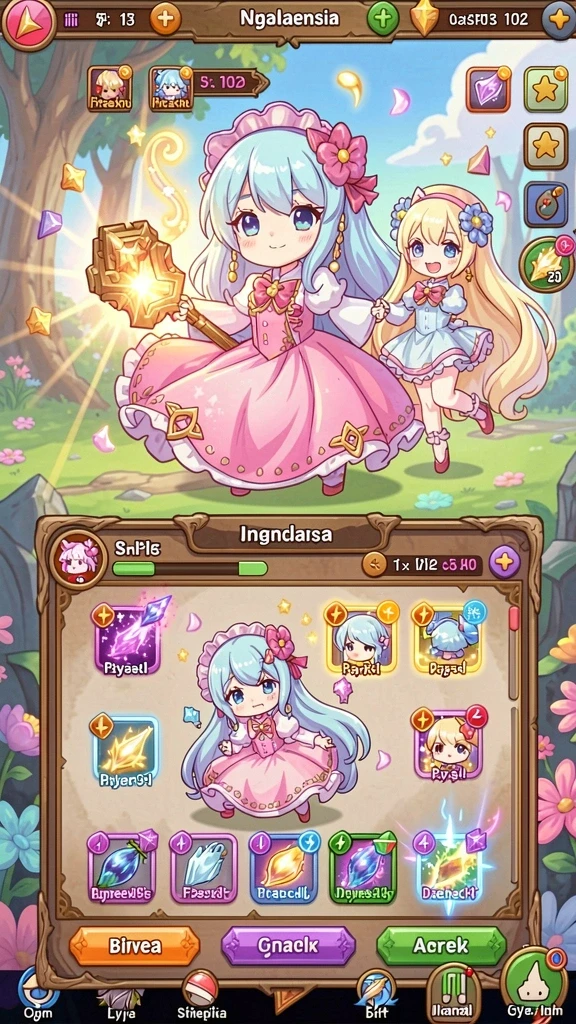Select the glowing Daenackt item tile
Viewport: 576px width, 1024px height.
click(448, 867)
